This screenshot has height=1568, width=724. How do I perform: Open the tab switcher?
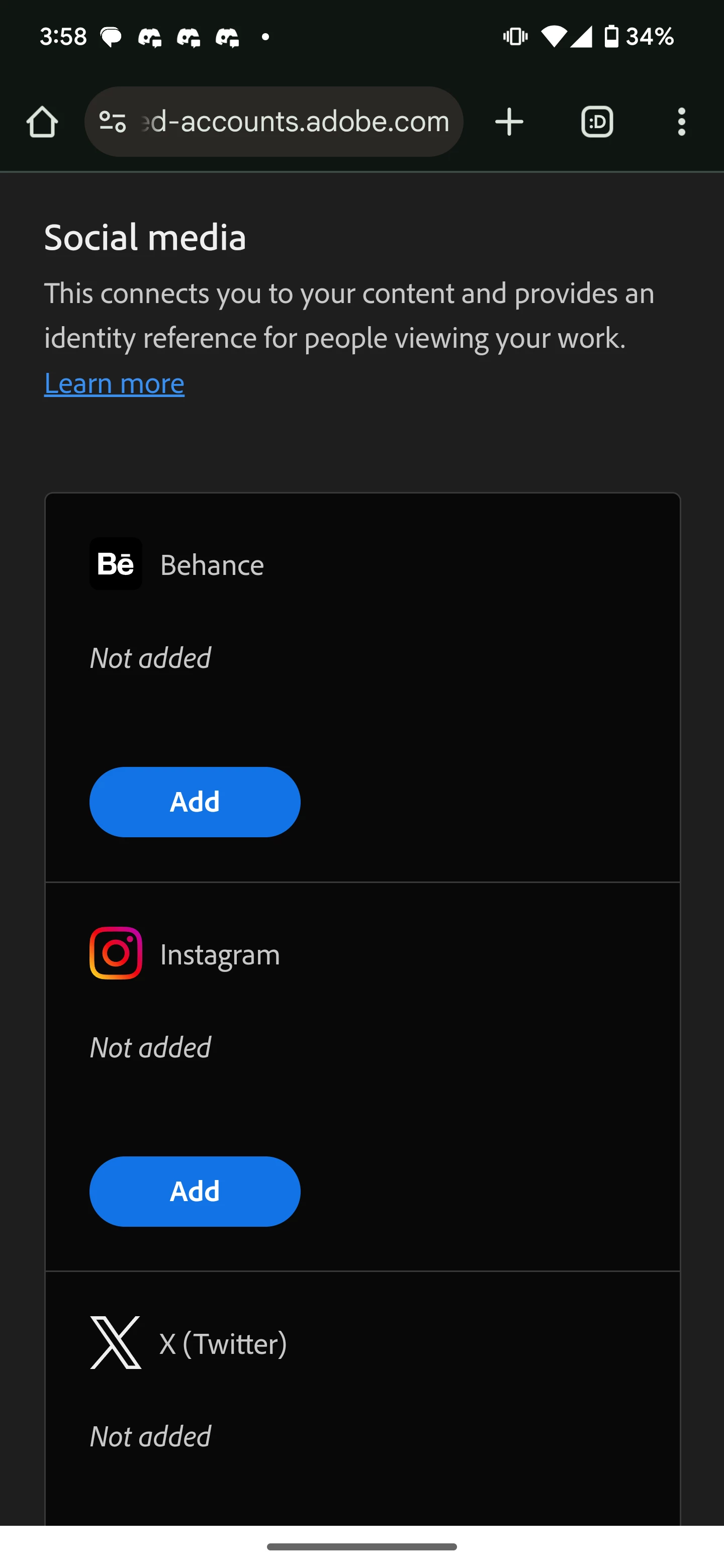(597, 122)
